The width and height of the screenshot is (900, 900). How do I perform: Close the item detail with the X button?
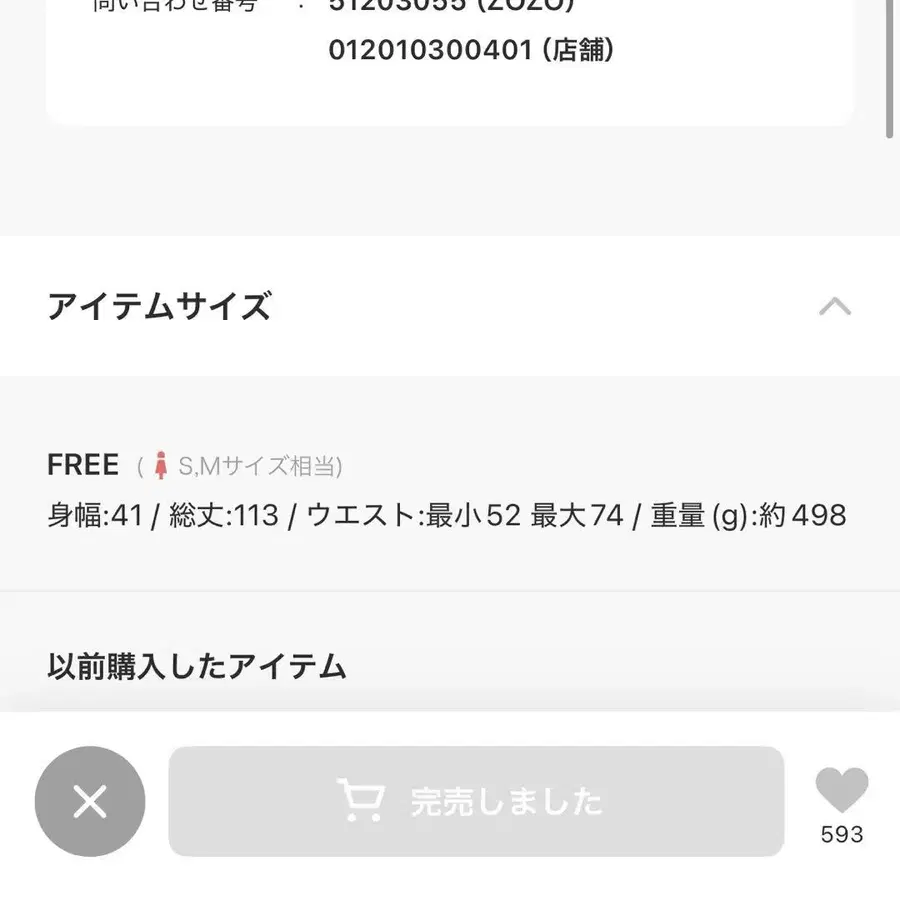pyautogui.click(x=90, y=801)
